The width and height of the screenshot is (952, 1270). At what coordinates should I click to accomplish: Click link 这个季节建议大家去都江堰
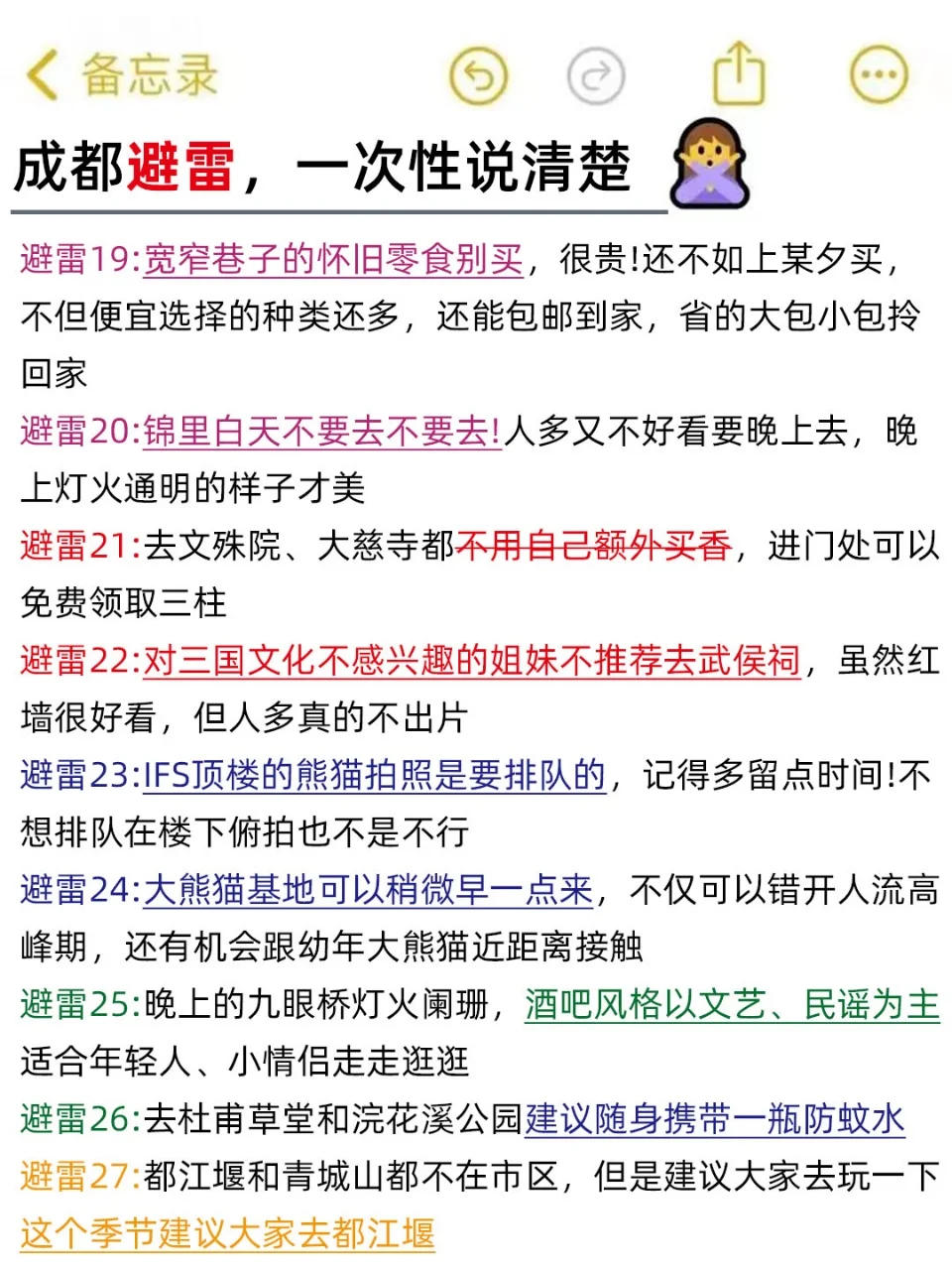(226, 1233)
